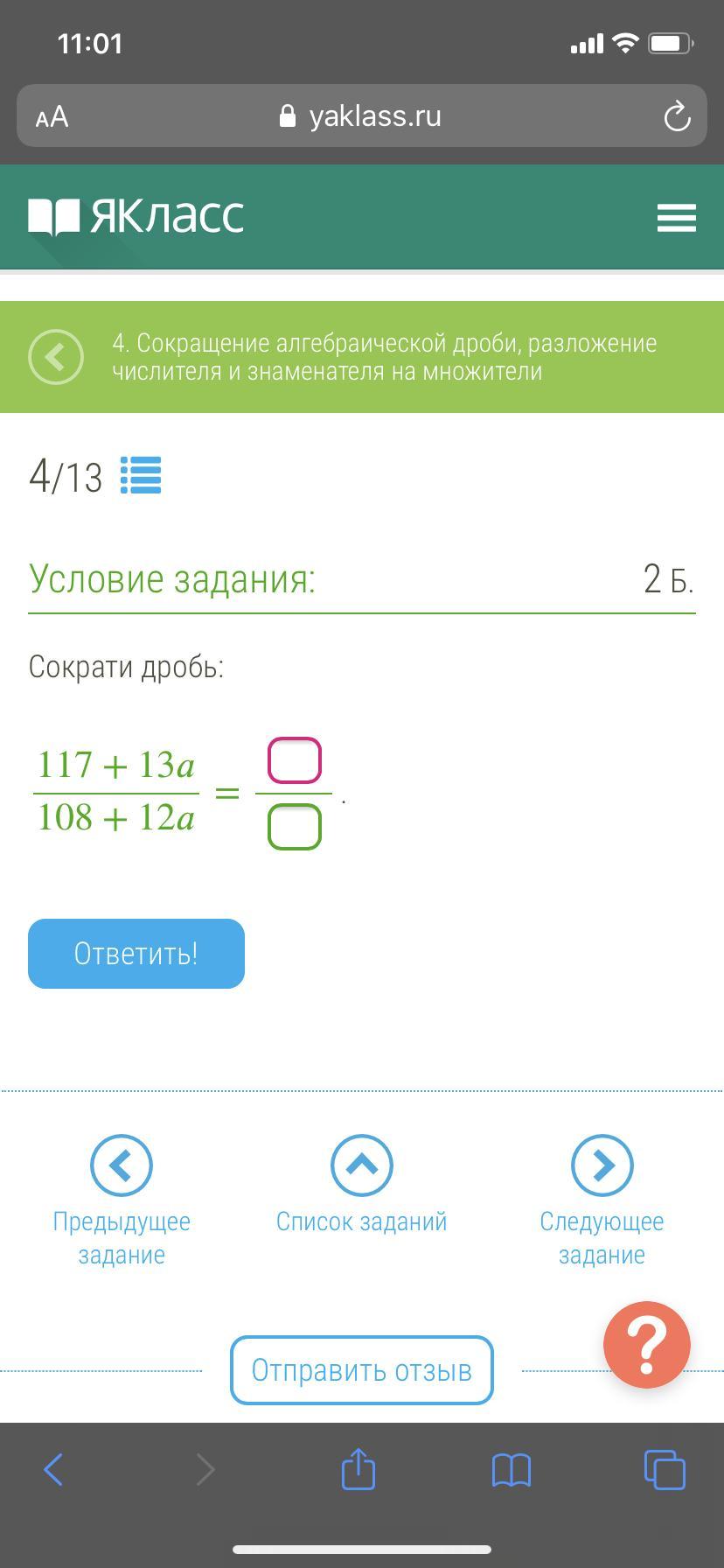Tap the yaklass.ru address bar

tap(360, 116)
